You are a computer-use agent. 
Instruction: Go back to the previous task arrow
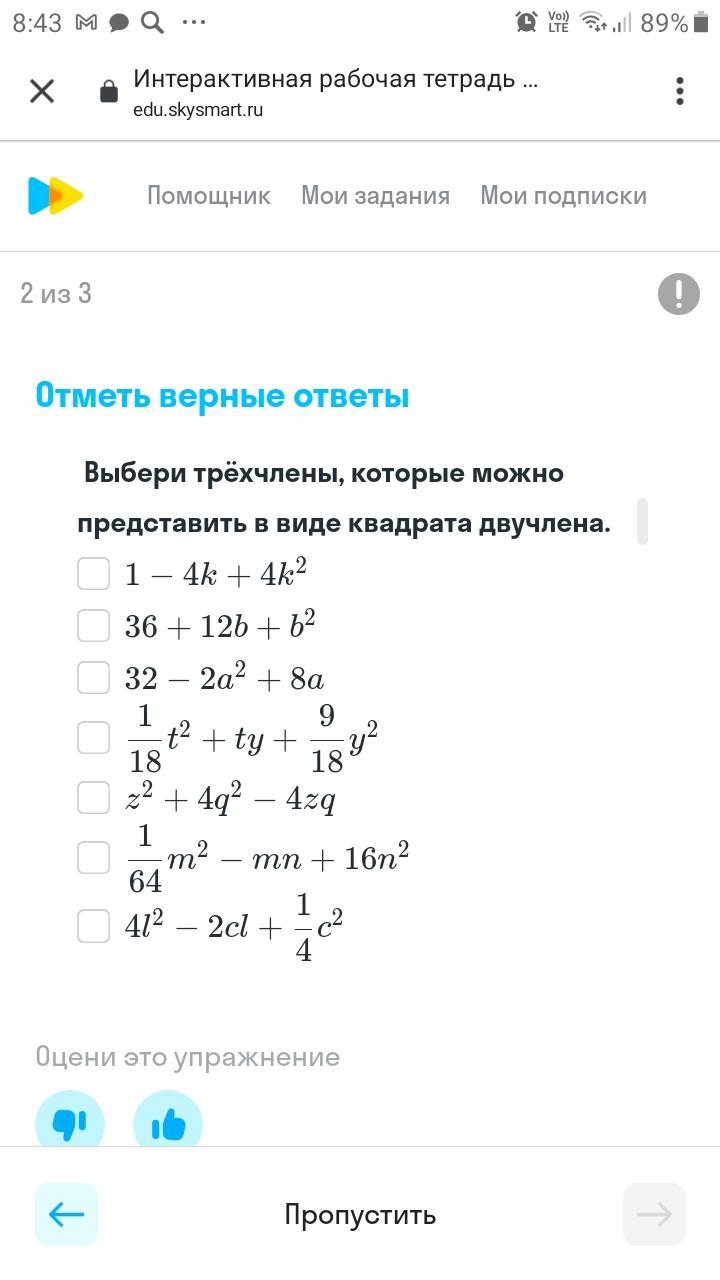66,1214
